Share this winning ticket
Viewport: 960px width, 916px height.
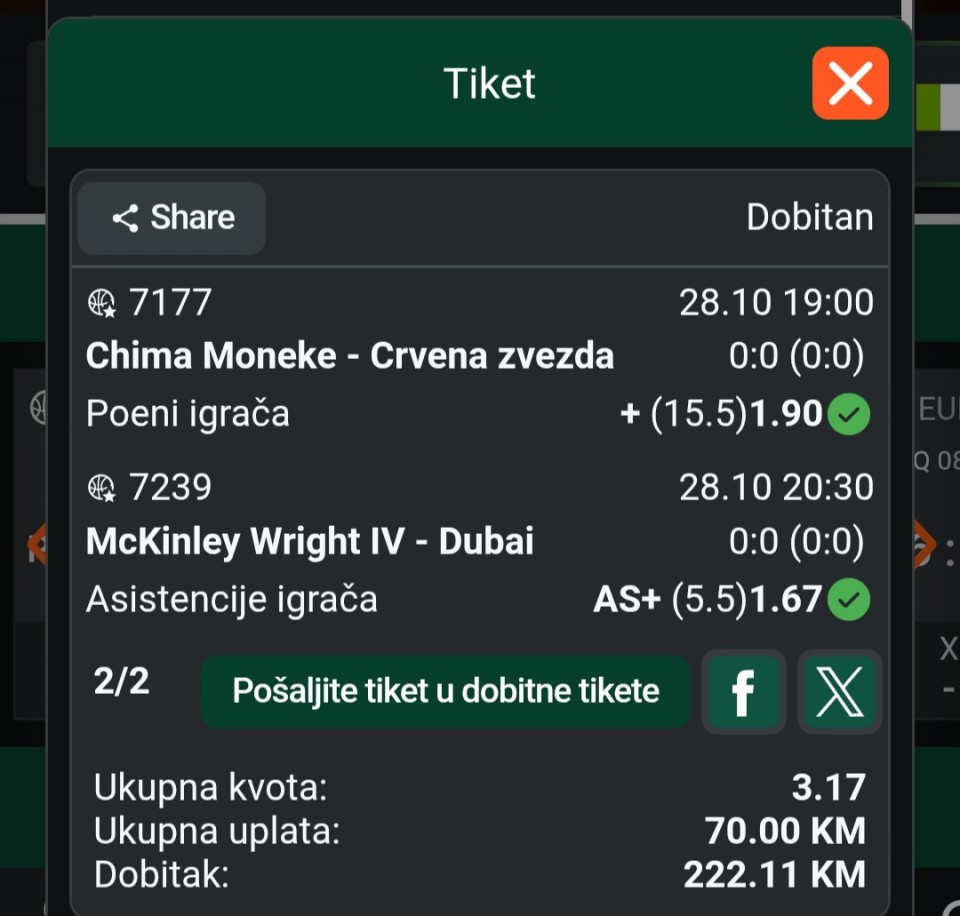coord(172,218)
